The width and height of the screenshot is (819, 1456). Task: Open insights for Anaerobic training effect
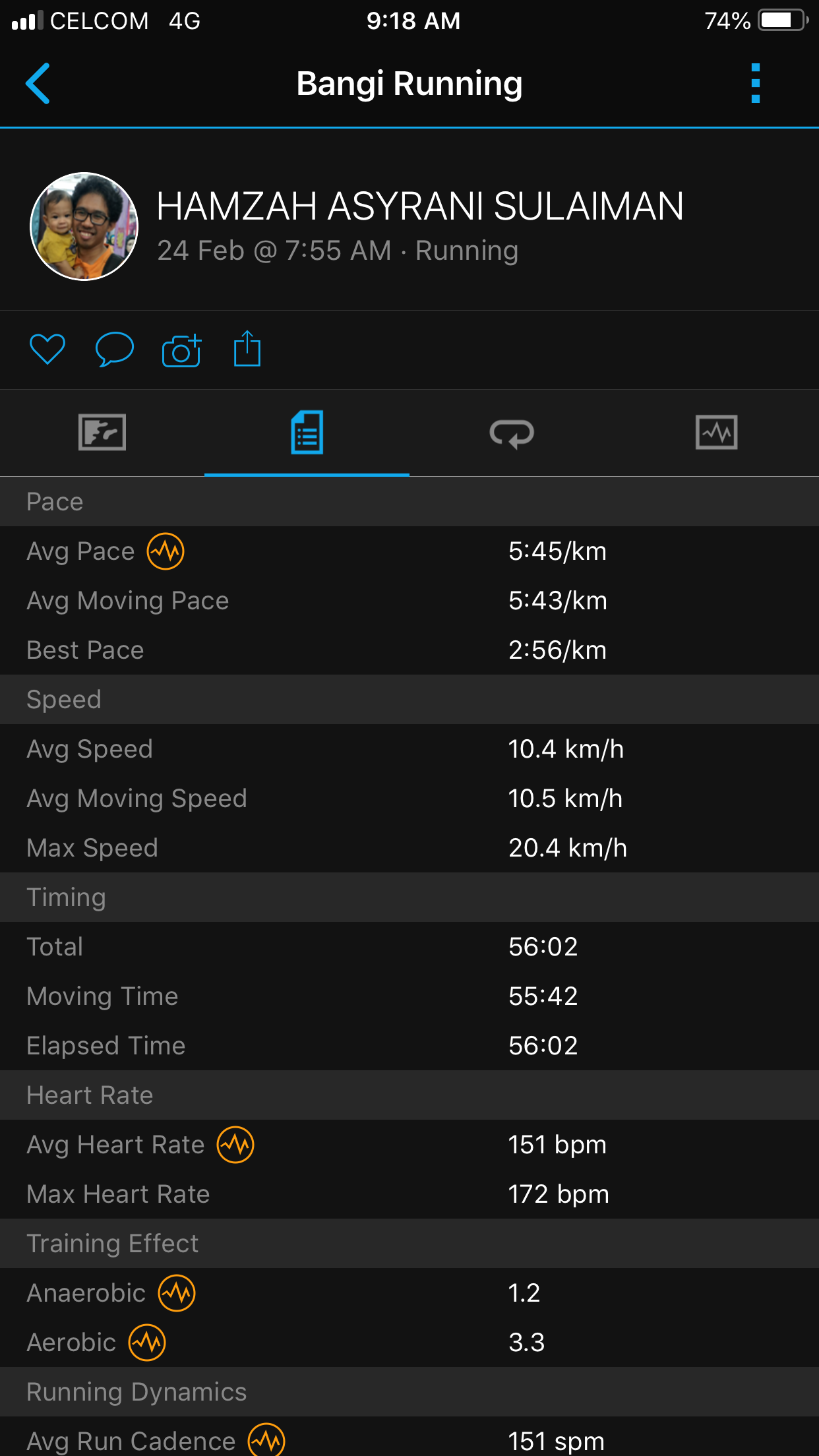pyautogui.click(x=177, y=1293)
